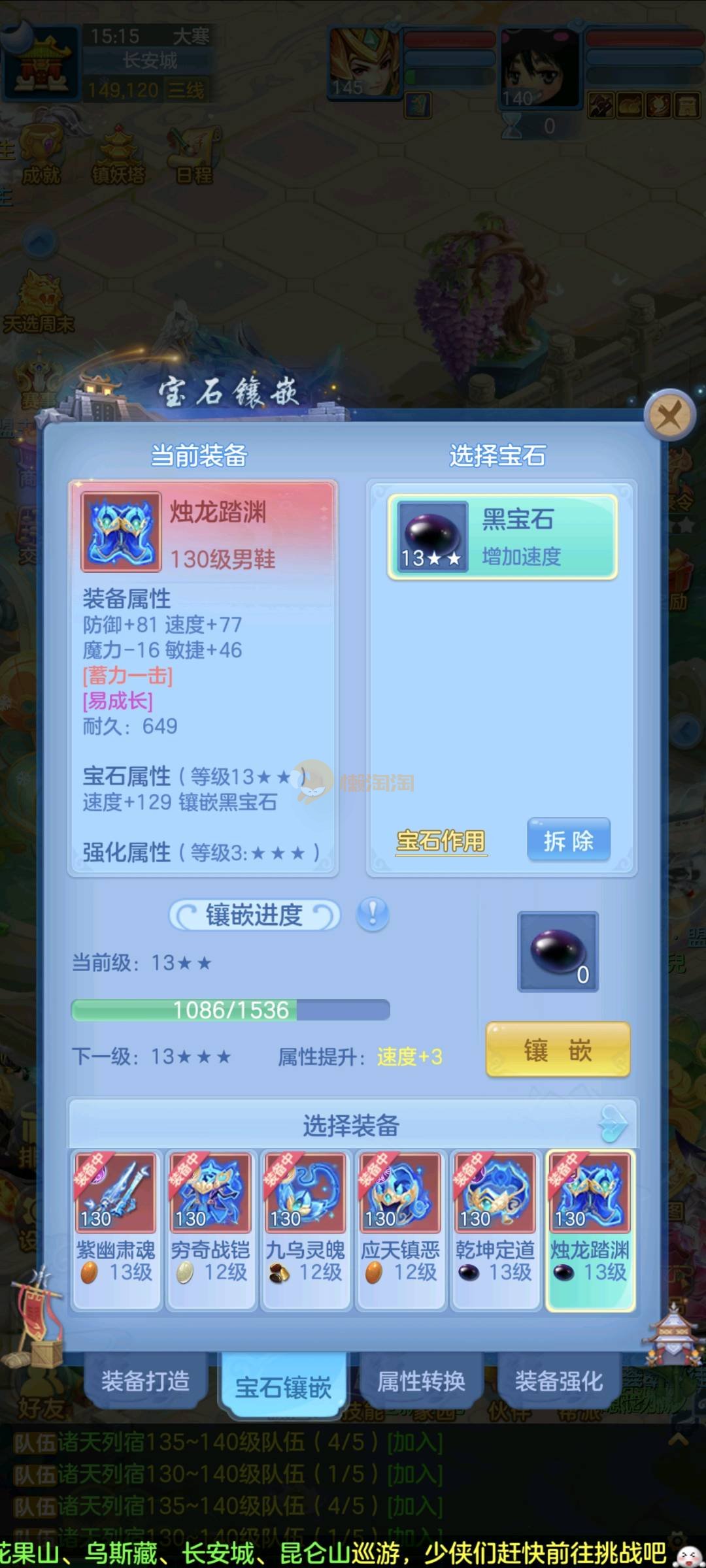This screenshot has width=706, height=1568.
Task: Select the 黑宝石 gem card
Action: point(502,537)
